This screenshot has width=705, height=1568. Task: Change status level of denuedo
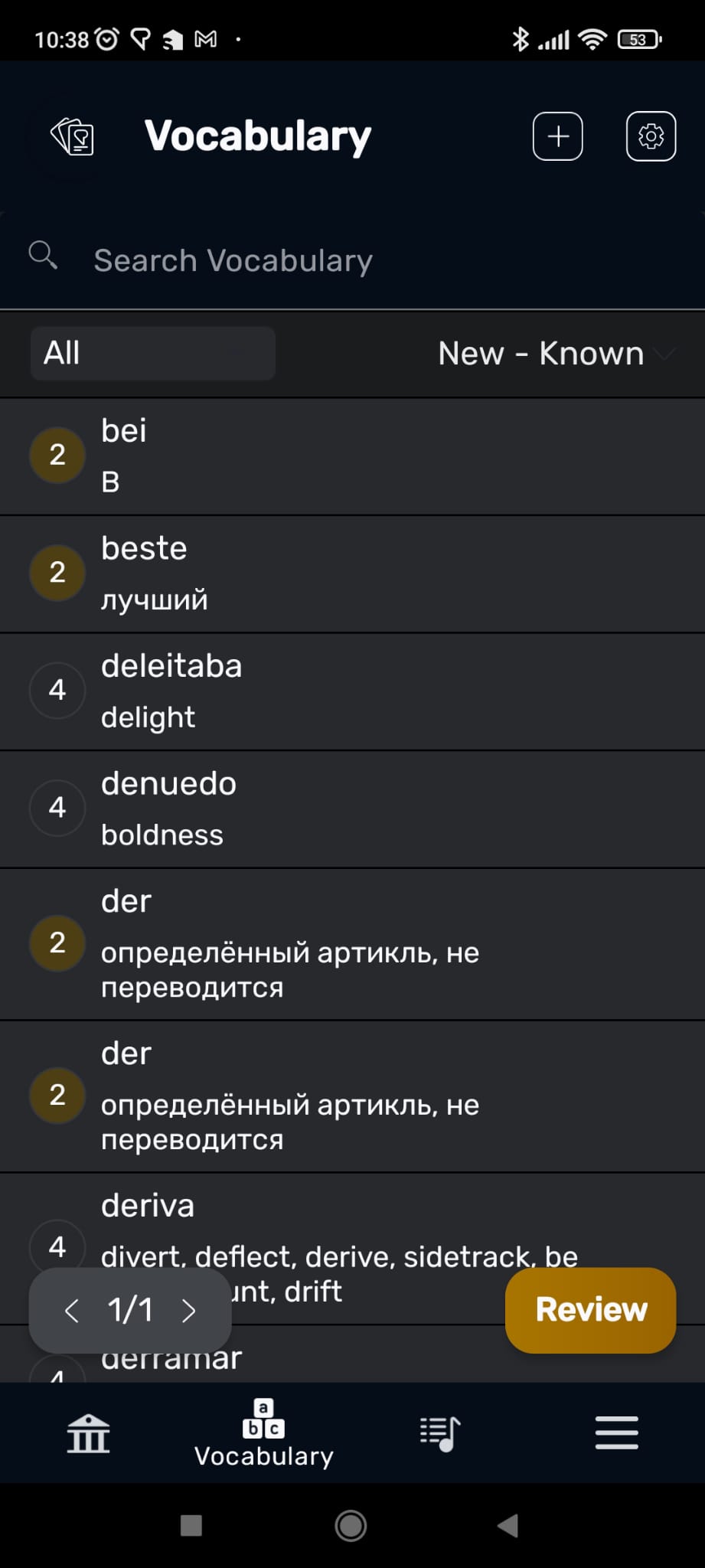click(x=57, y=808)
